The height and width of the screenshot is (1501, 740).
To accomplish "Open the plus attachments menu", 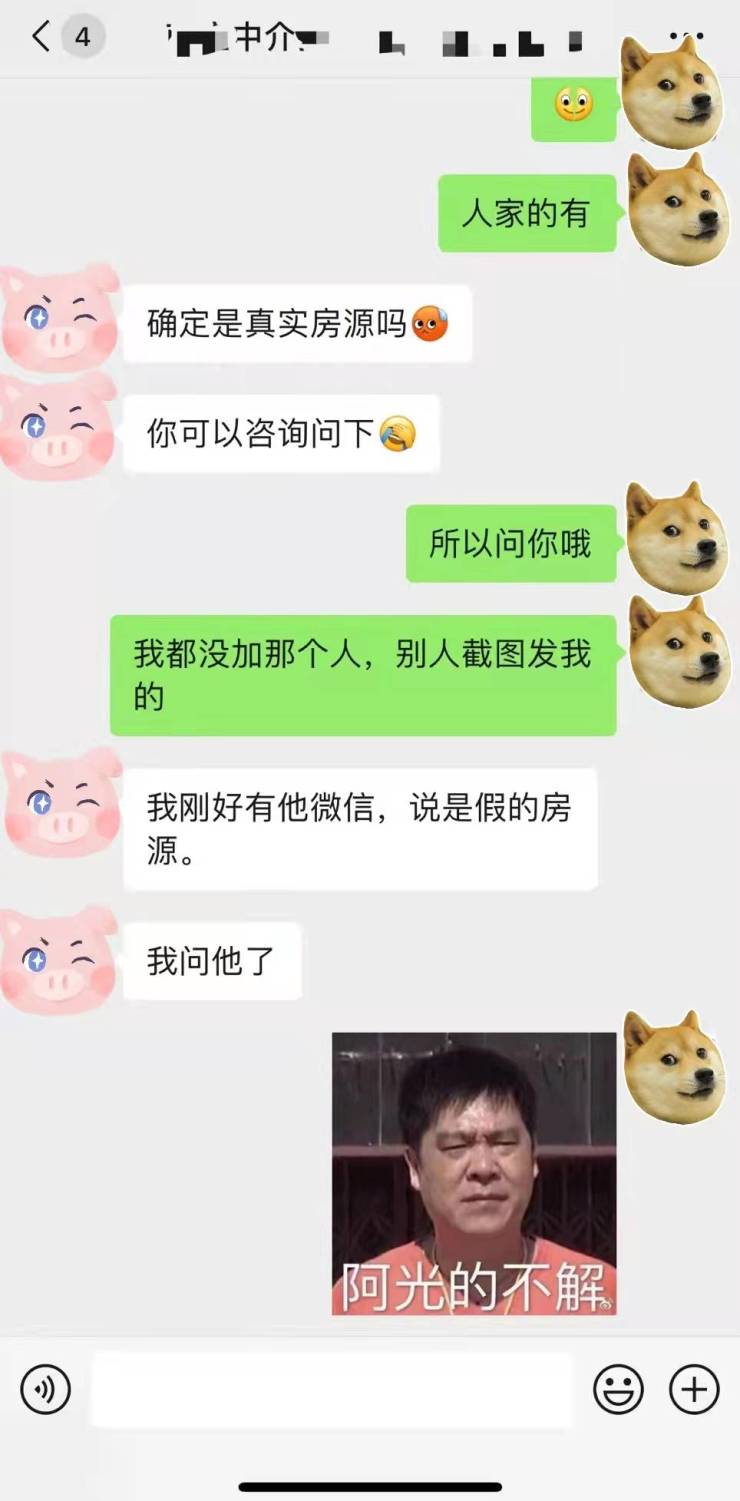I will (694, 1389).
